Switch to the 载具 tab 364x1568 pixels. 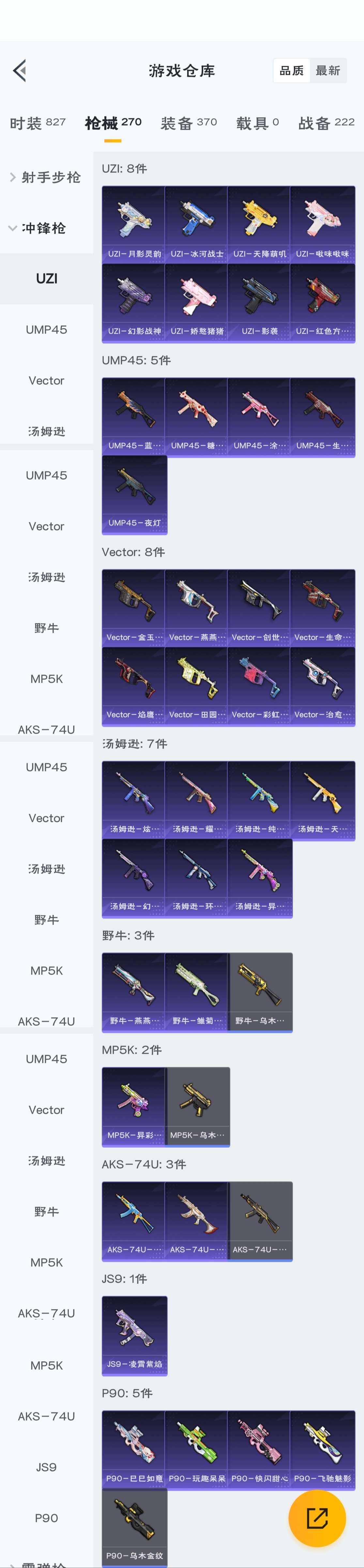[257, 123]
